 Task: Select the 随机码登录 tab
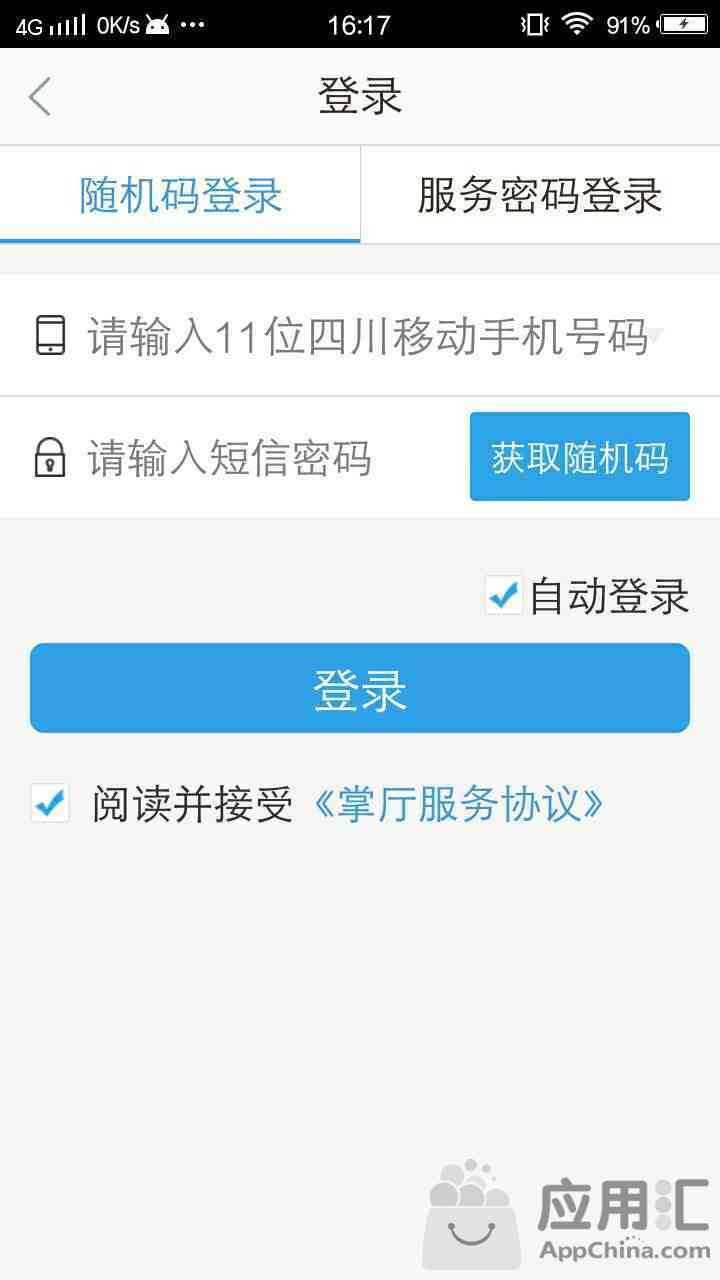tap(180, 195)
